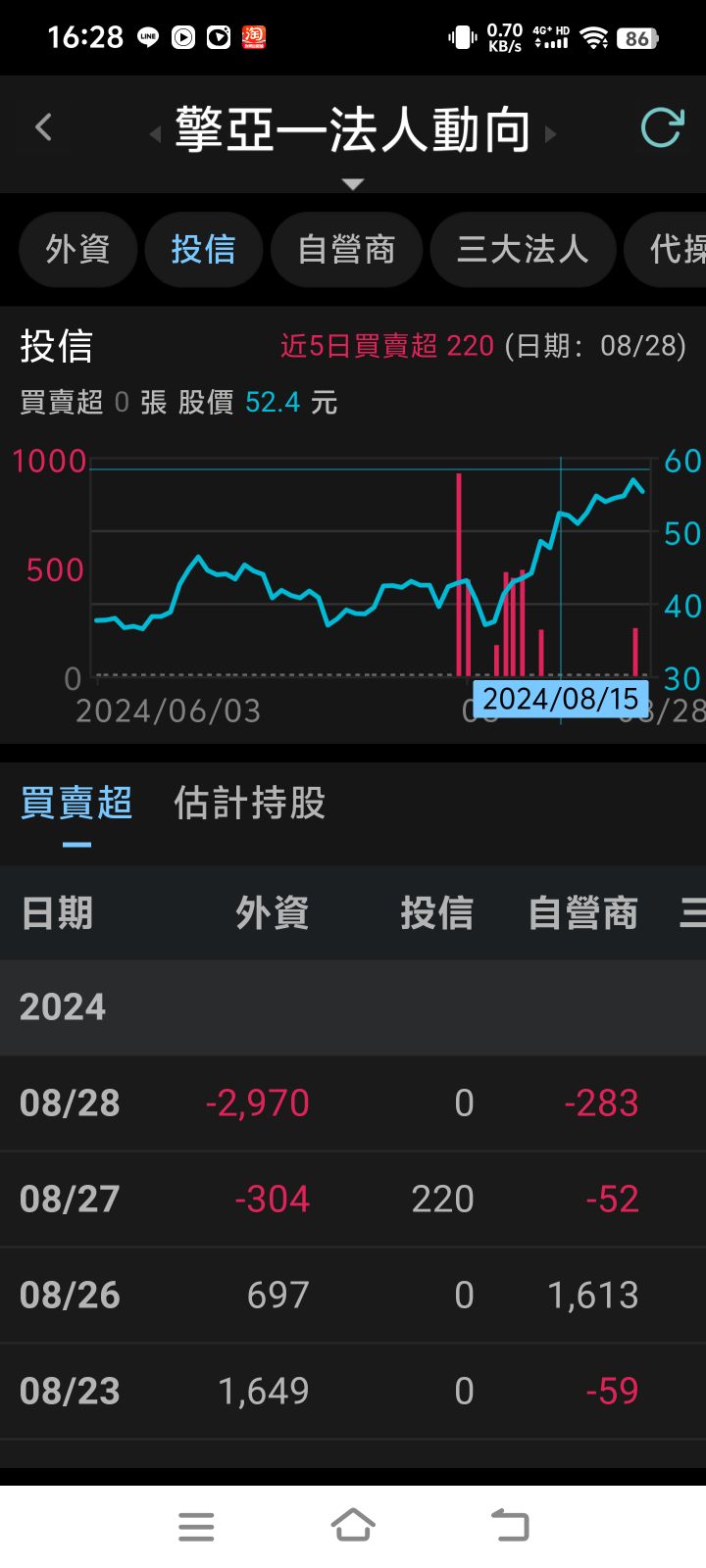The image size is (706, 1568).
Task: Switch on the 三大法人 view
Action: (x=523, y=250)
